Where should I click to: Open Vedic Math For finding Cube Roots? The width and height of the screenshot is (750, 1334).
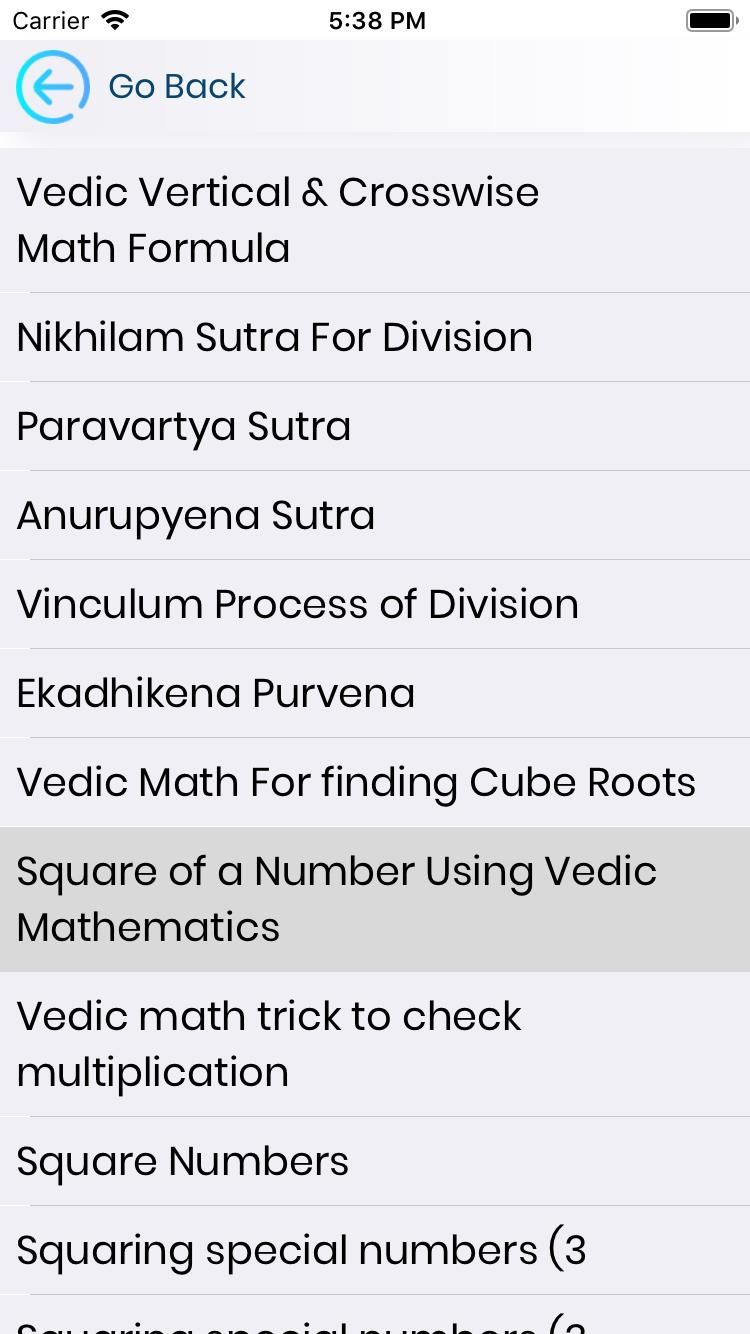pos(375,782)
